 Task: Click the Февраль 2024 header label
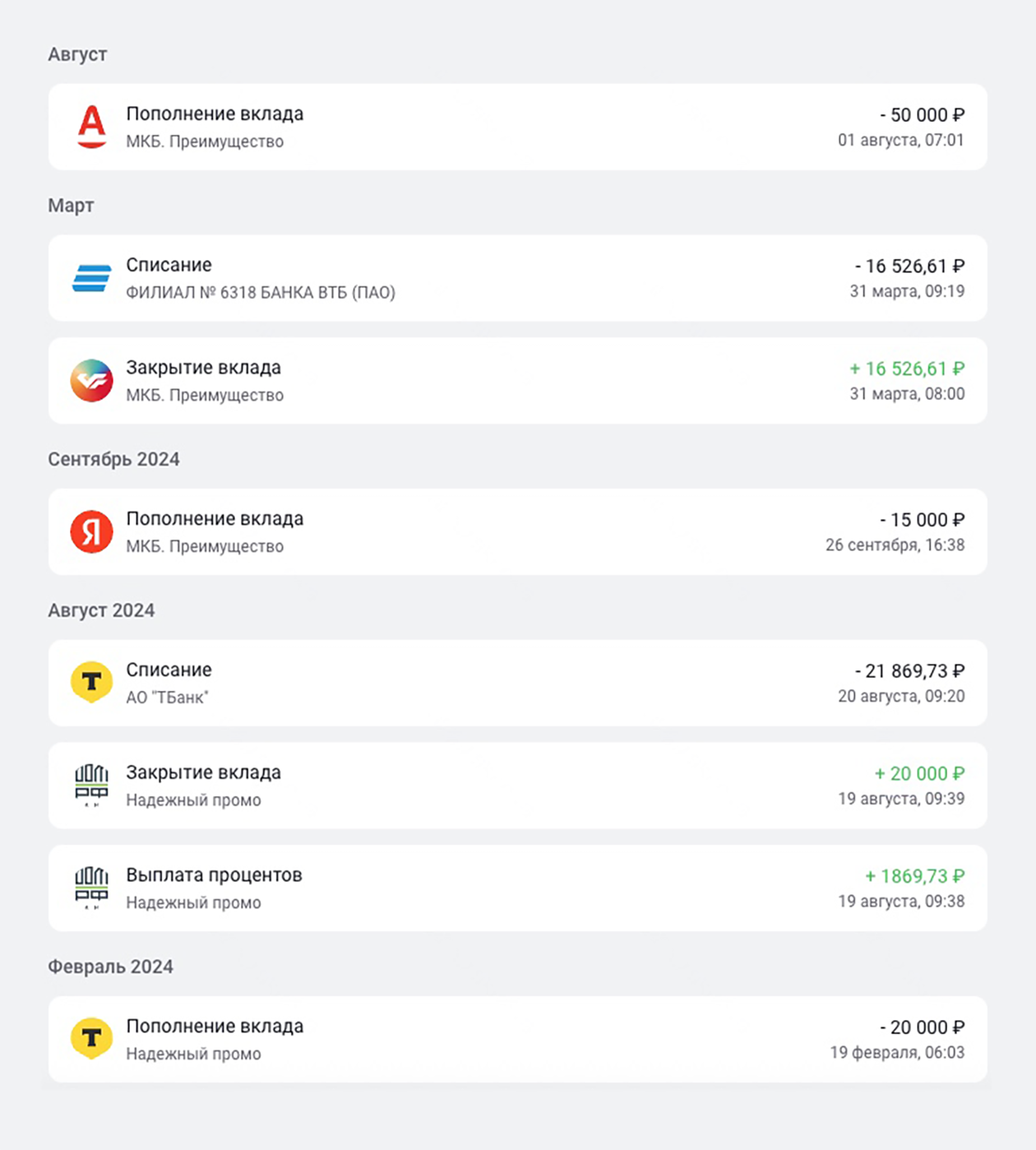[110, 967]
